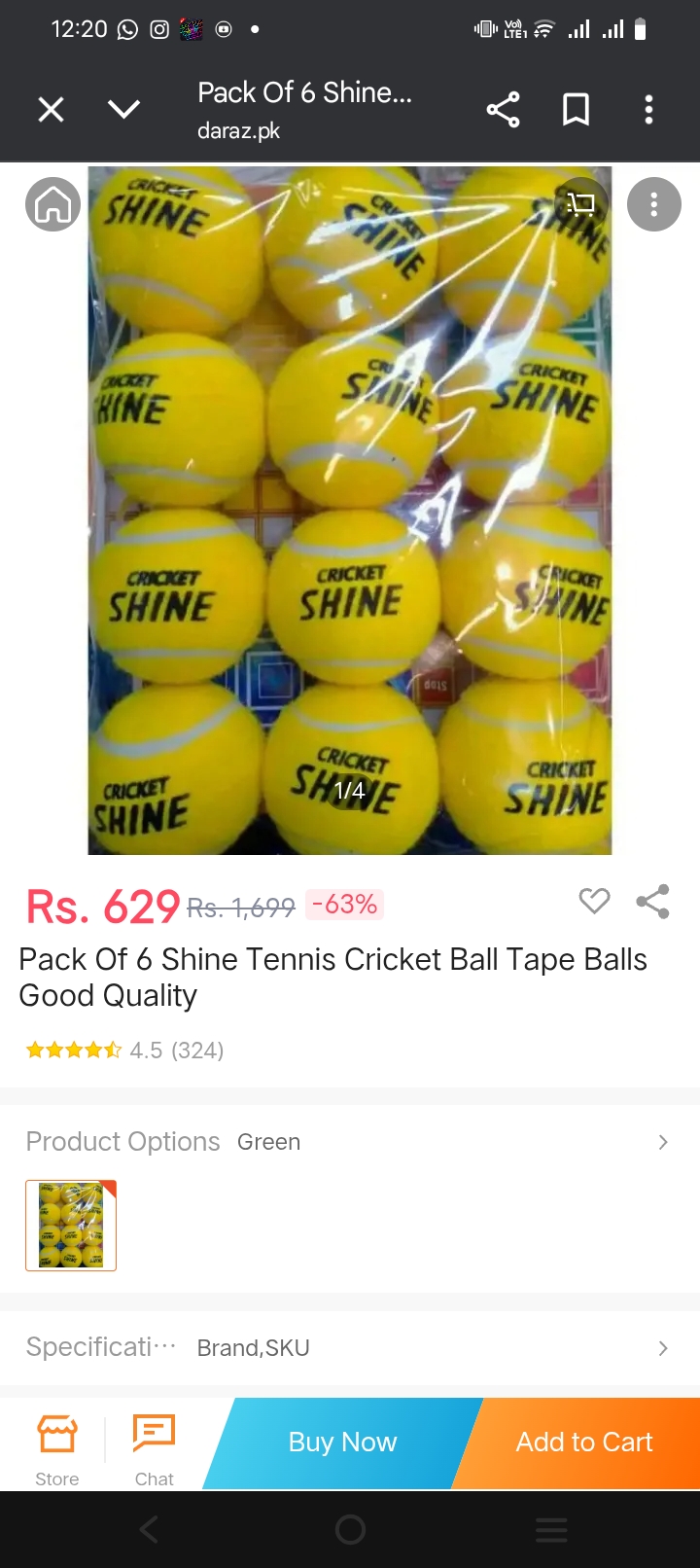
Task: Open the Specifications Brand, SKU row
Action: 350,1347
